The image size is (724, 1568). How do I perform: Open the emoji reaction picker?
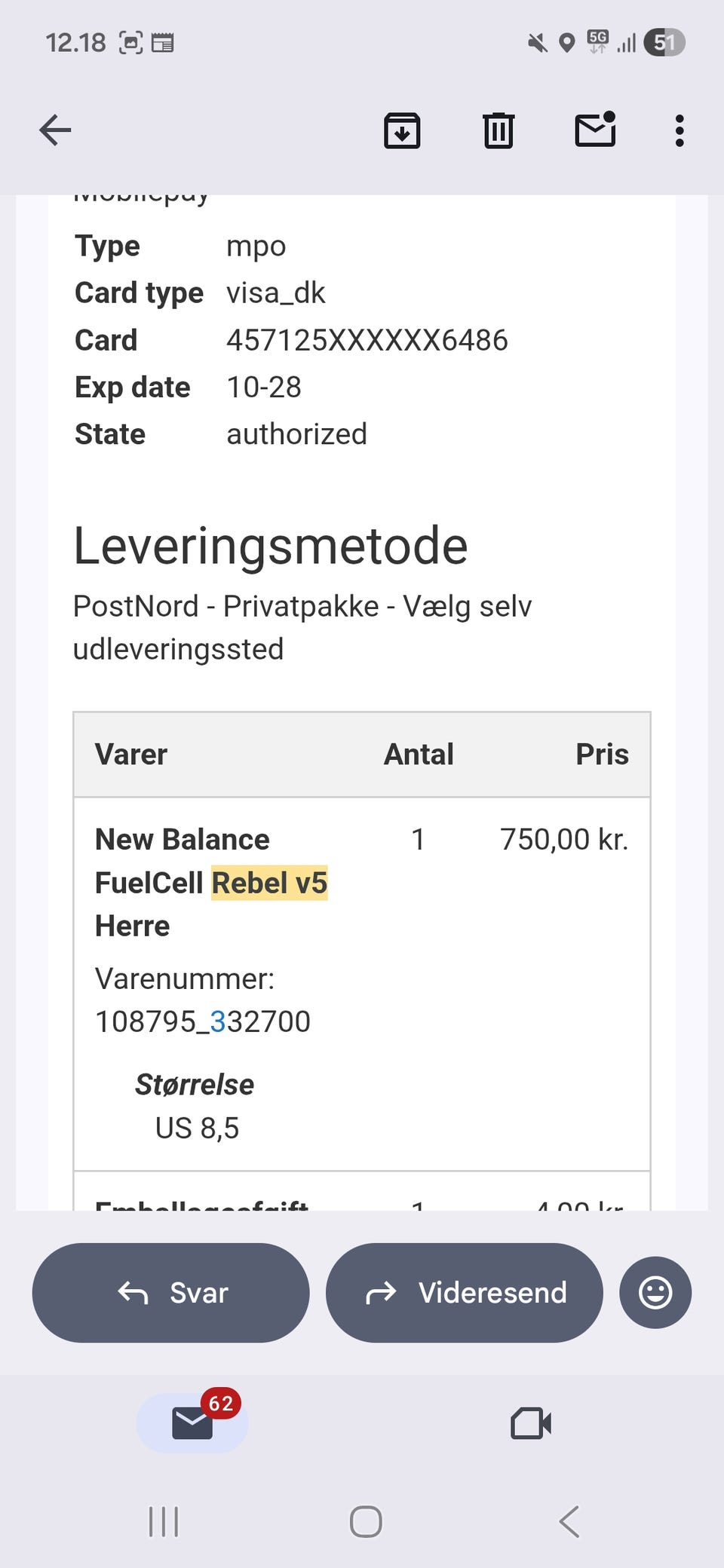point(654,1292)
